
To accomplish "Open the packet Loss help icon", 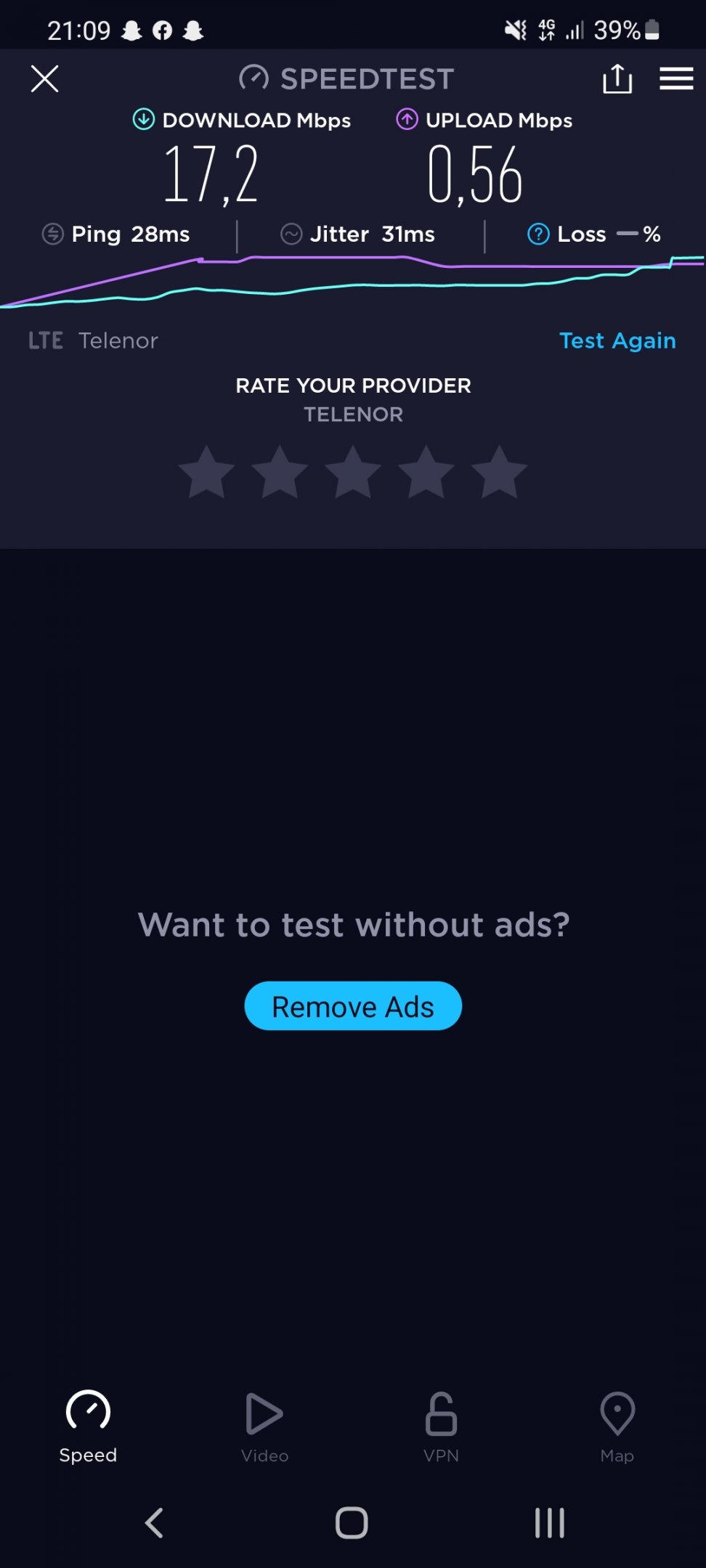I will [538, 234].
